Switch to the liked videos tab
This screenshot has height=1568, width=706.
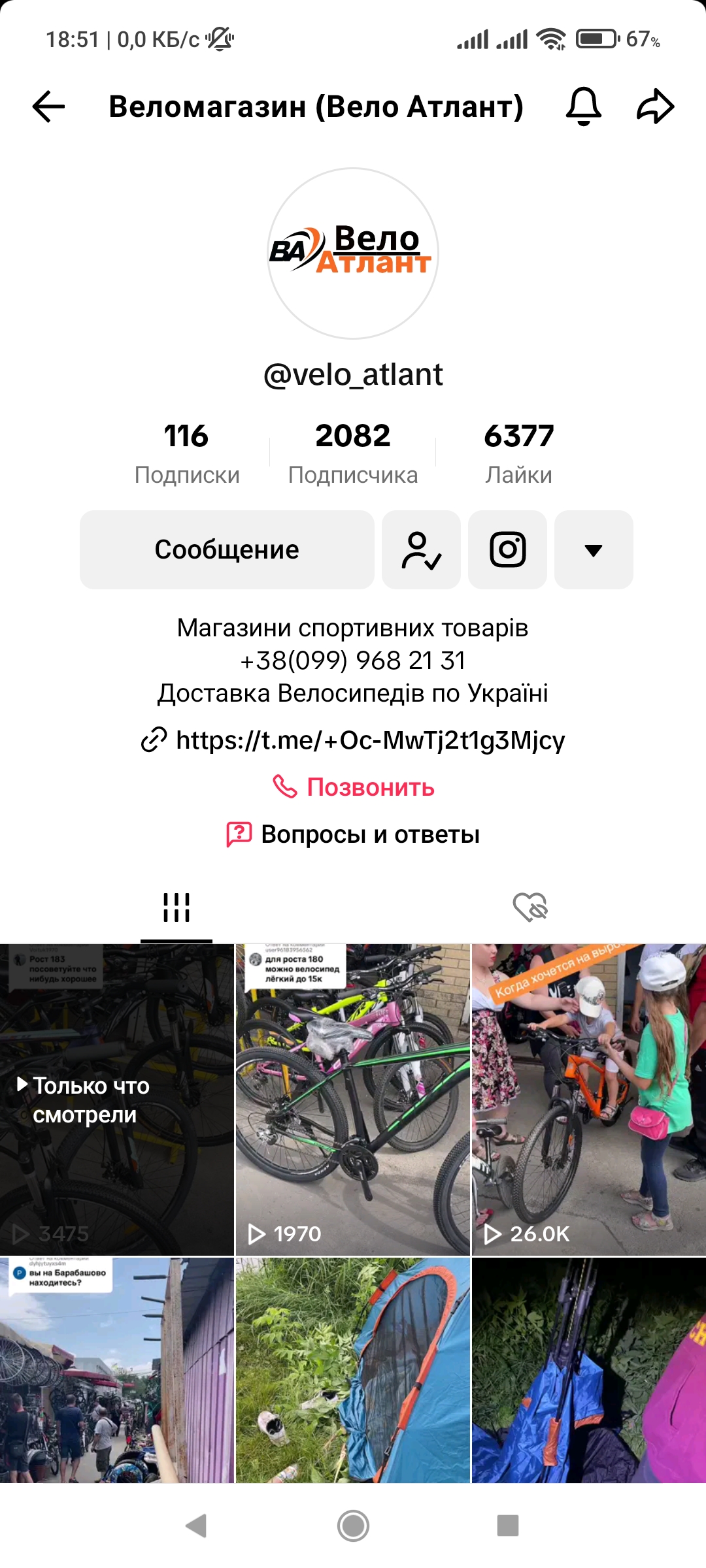(529, 907)
